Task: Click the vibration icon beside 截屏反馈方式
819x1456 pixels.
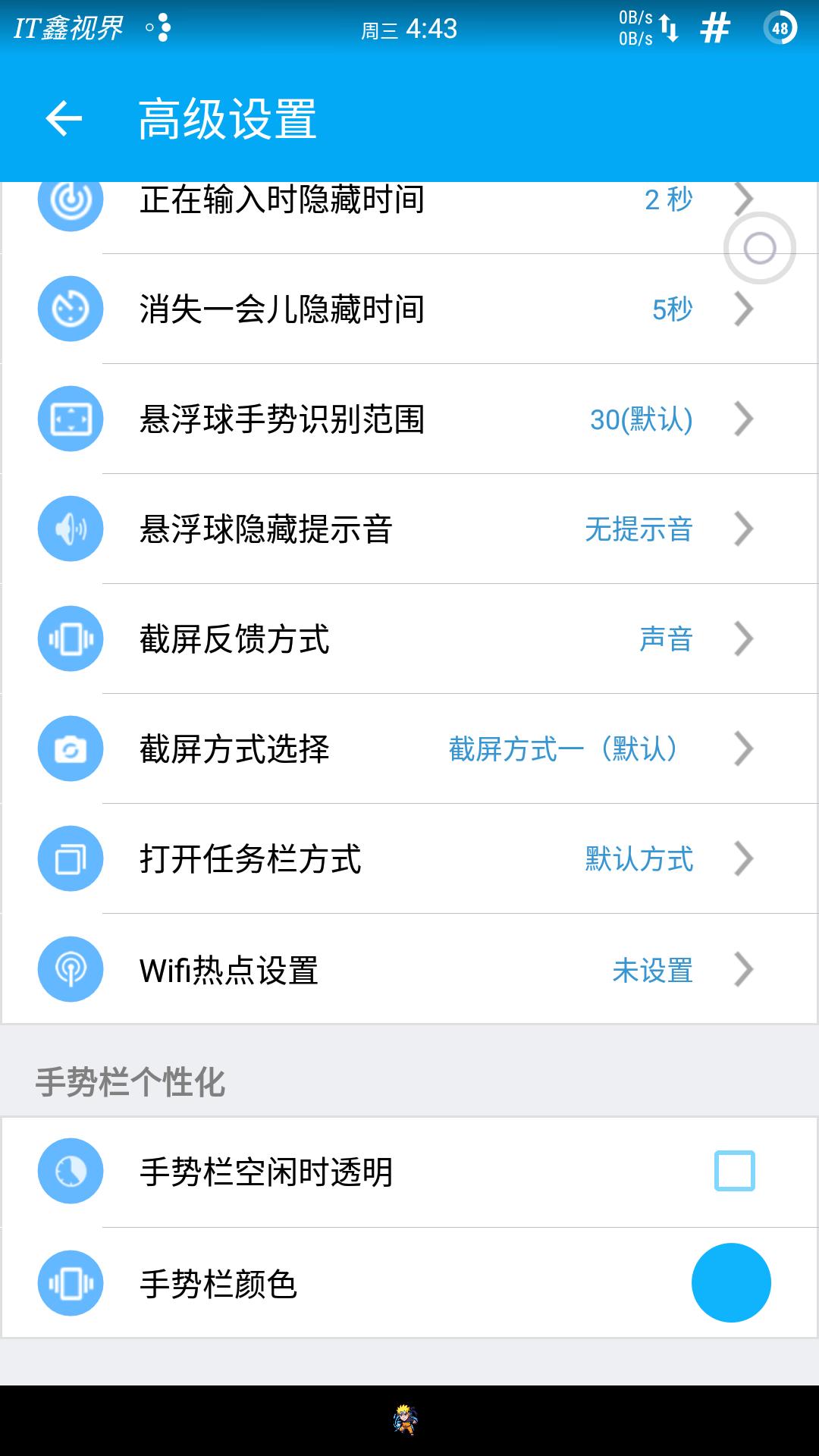Action: tap(71, 639)
